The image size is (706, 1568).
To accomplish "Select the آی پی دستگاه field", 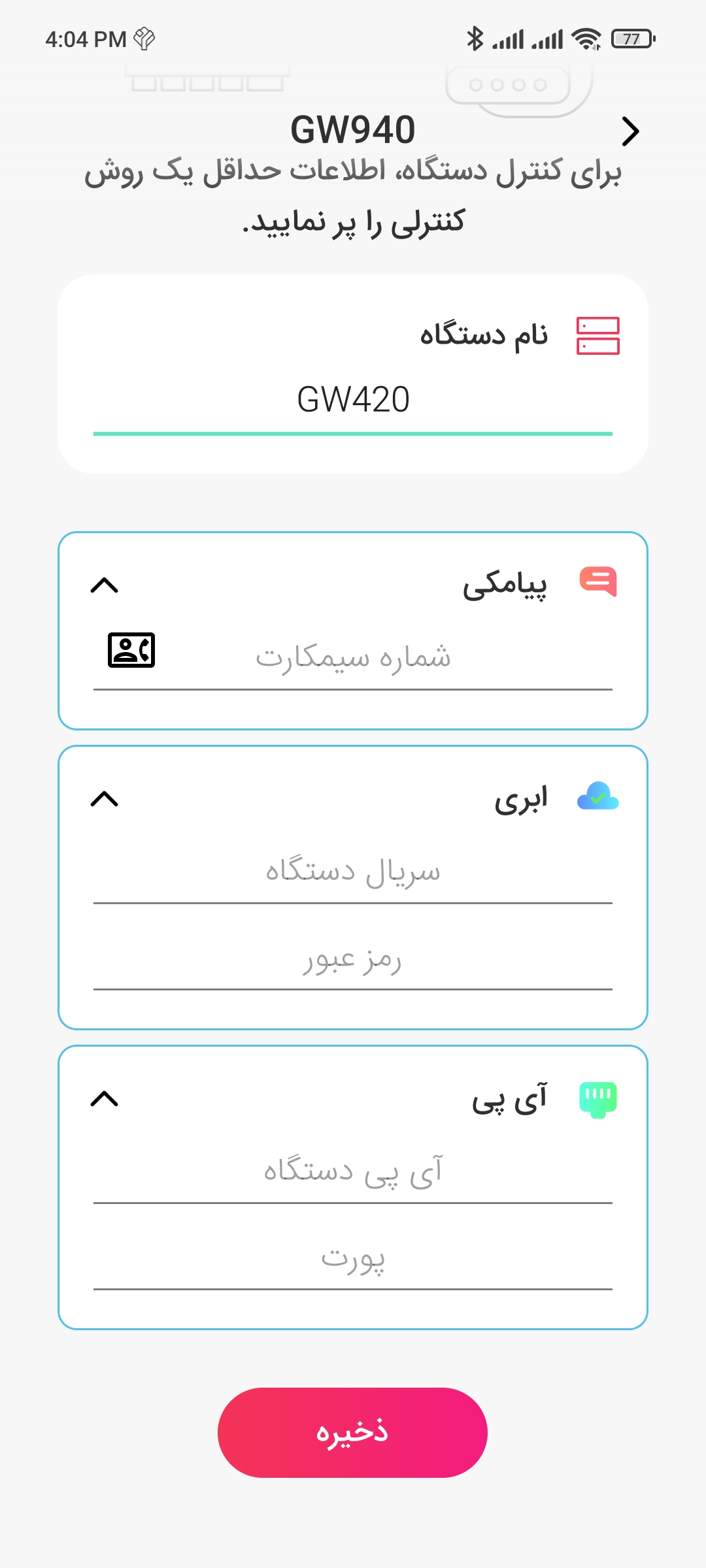I will click(x=353, y=1171).
